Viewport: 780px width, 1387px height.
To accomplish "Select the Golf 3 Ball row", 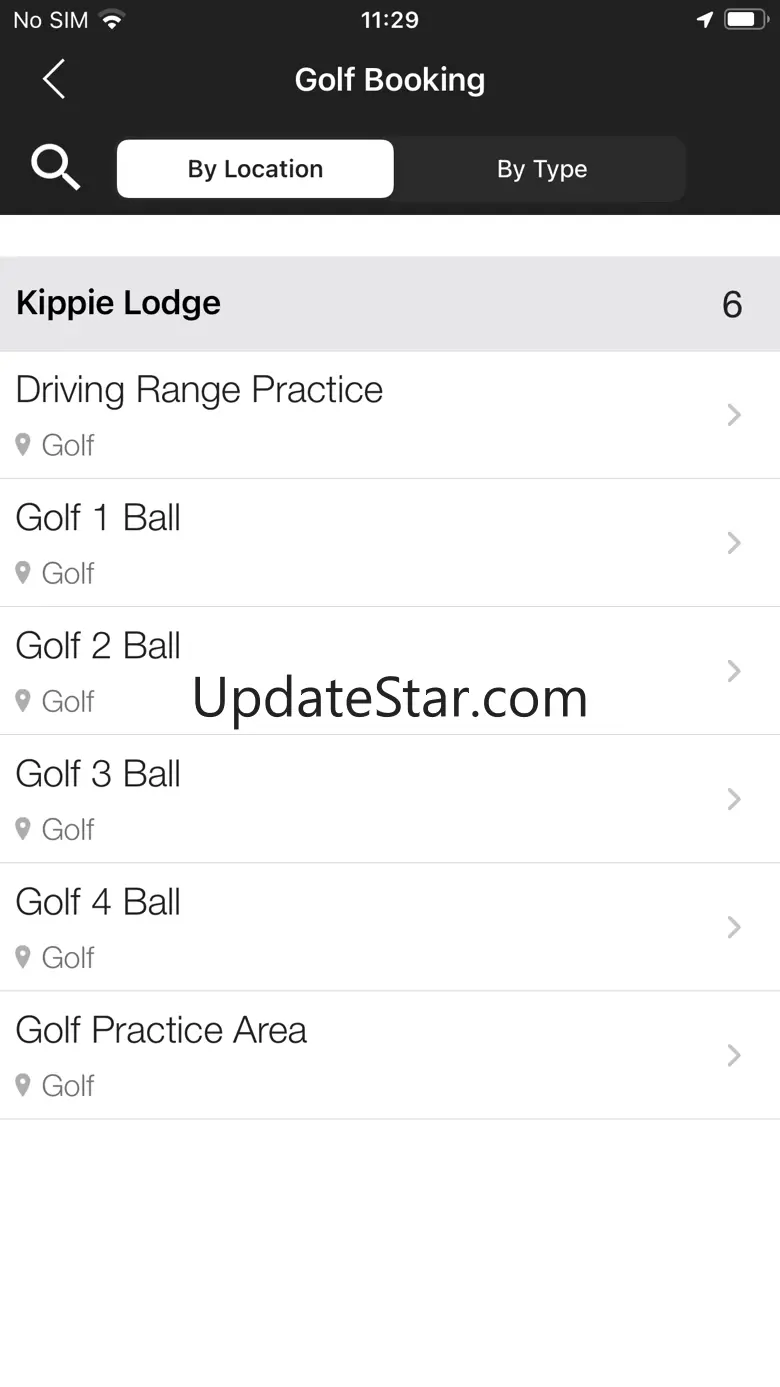I will [x=390, y=798].
